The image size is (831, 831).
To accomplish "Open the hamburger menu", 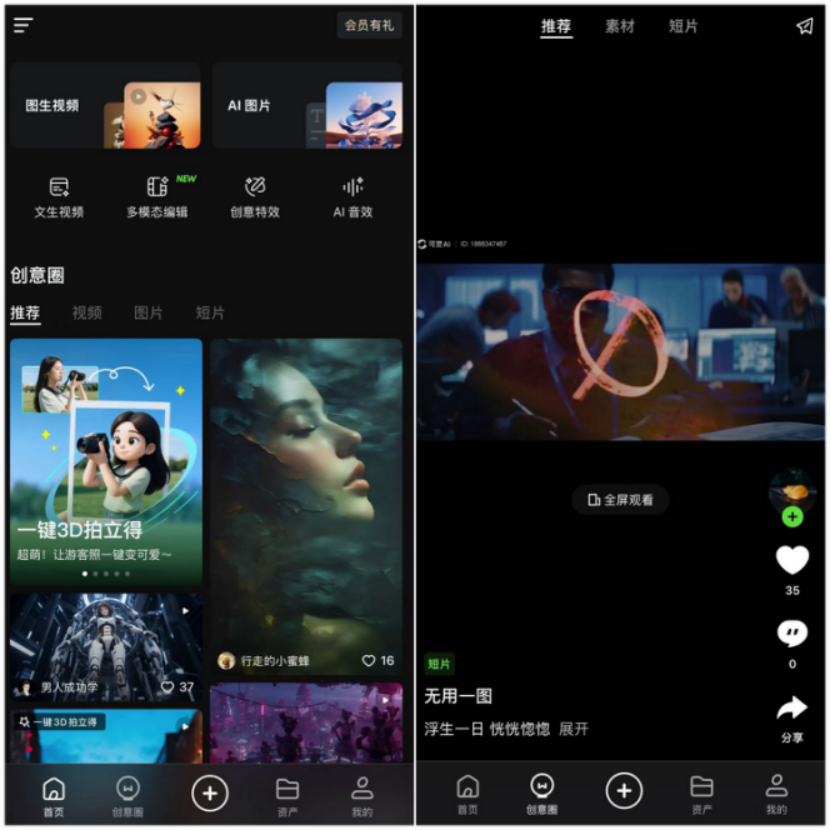I will [23, 26].
